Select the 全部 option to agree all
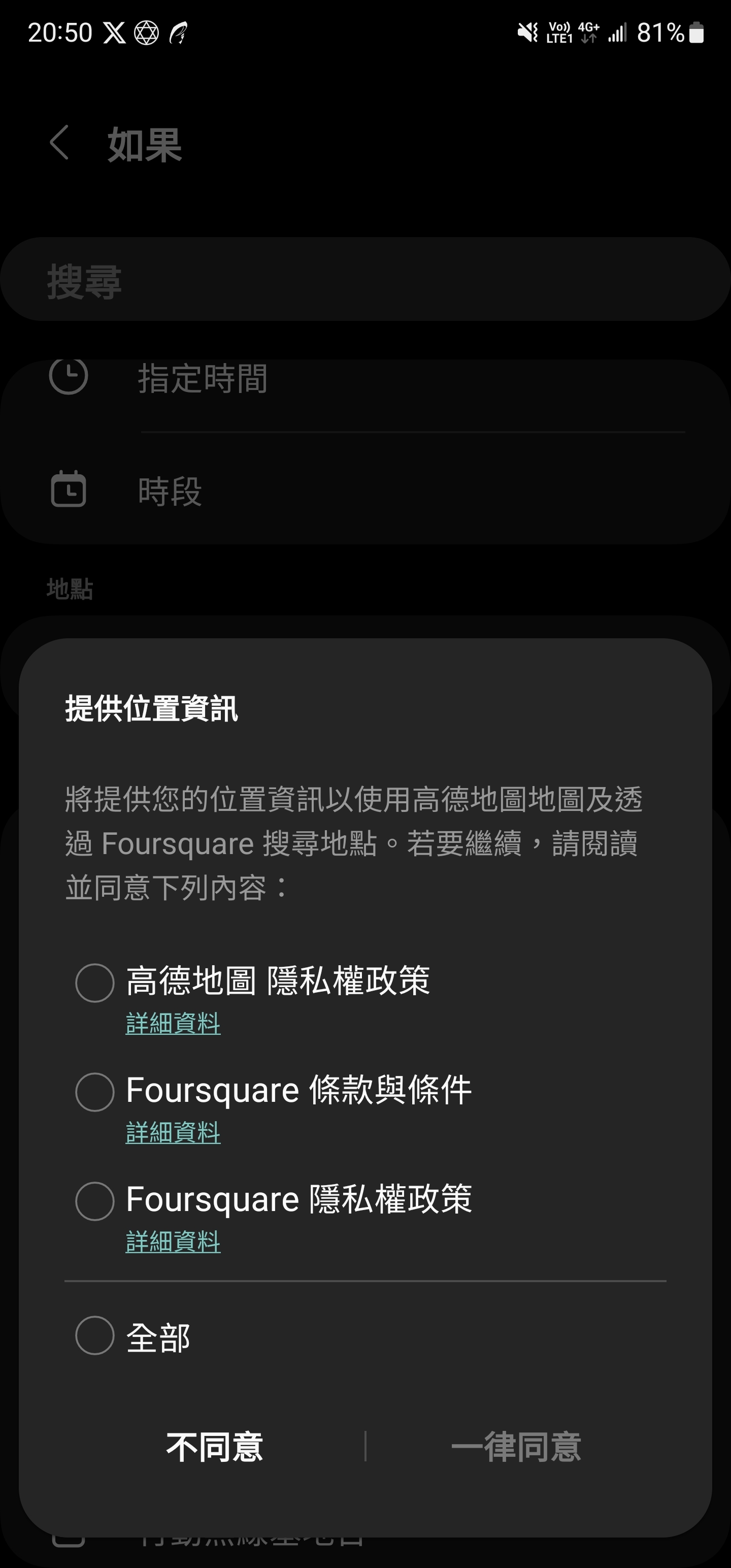731x1568 pixels. [x=95, y=1335]
